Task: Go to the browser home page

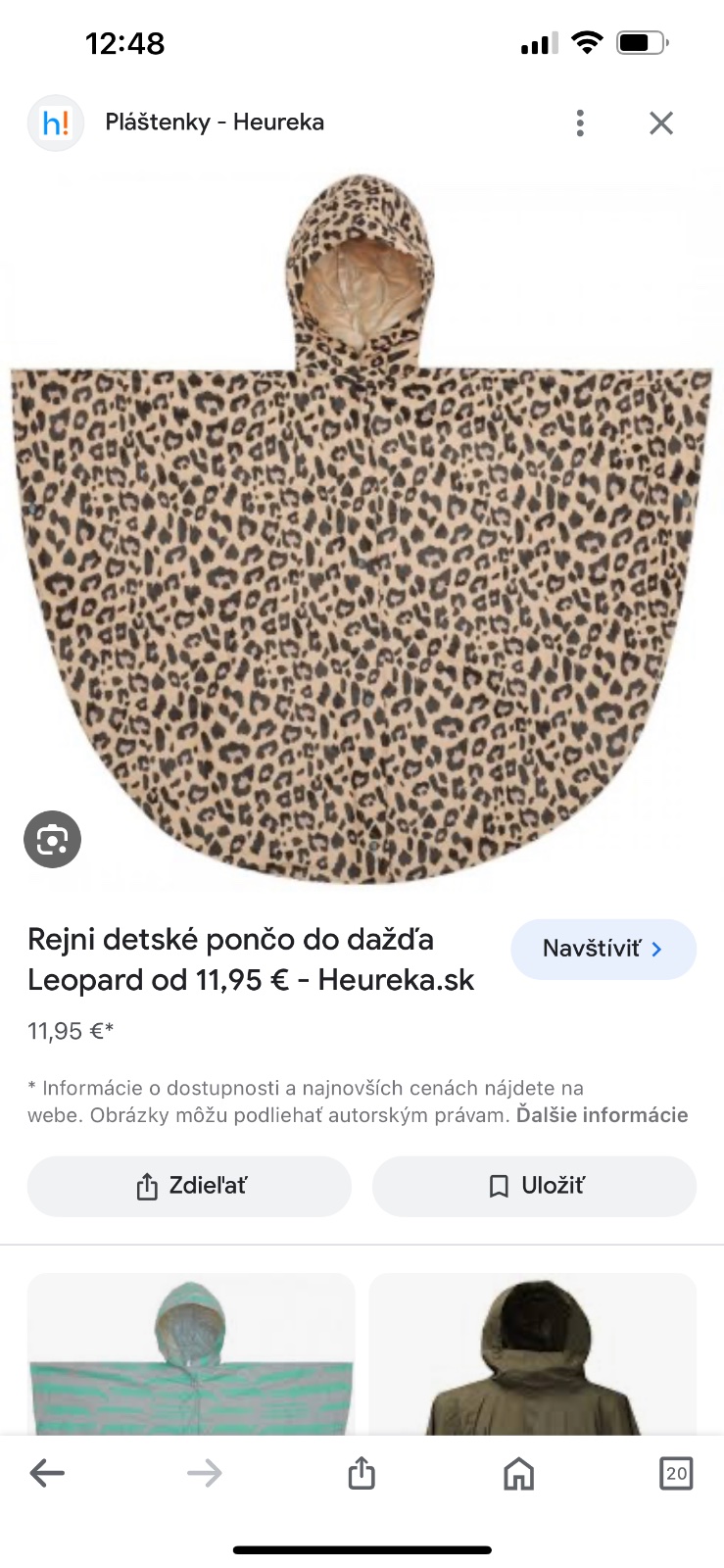Action: click(x=518, y=1472)
